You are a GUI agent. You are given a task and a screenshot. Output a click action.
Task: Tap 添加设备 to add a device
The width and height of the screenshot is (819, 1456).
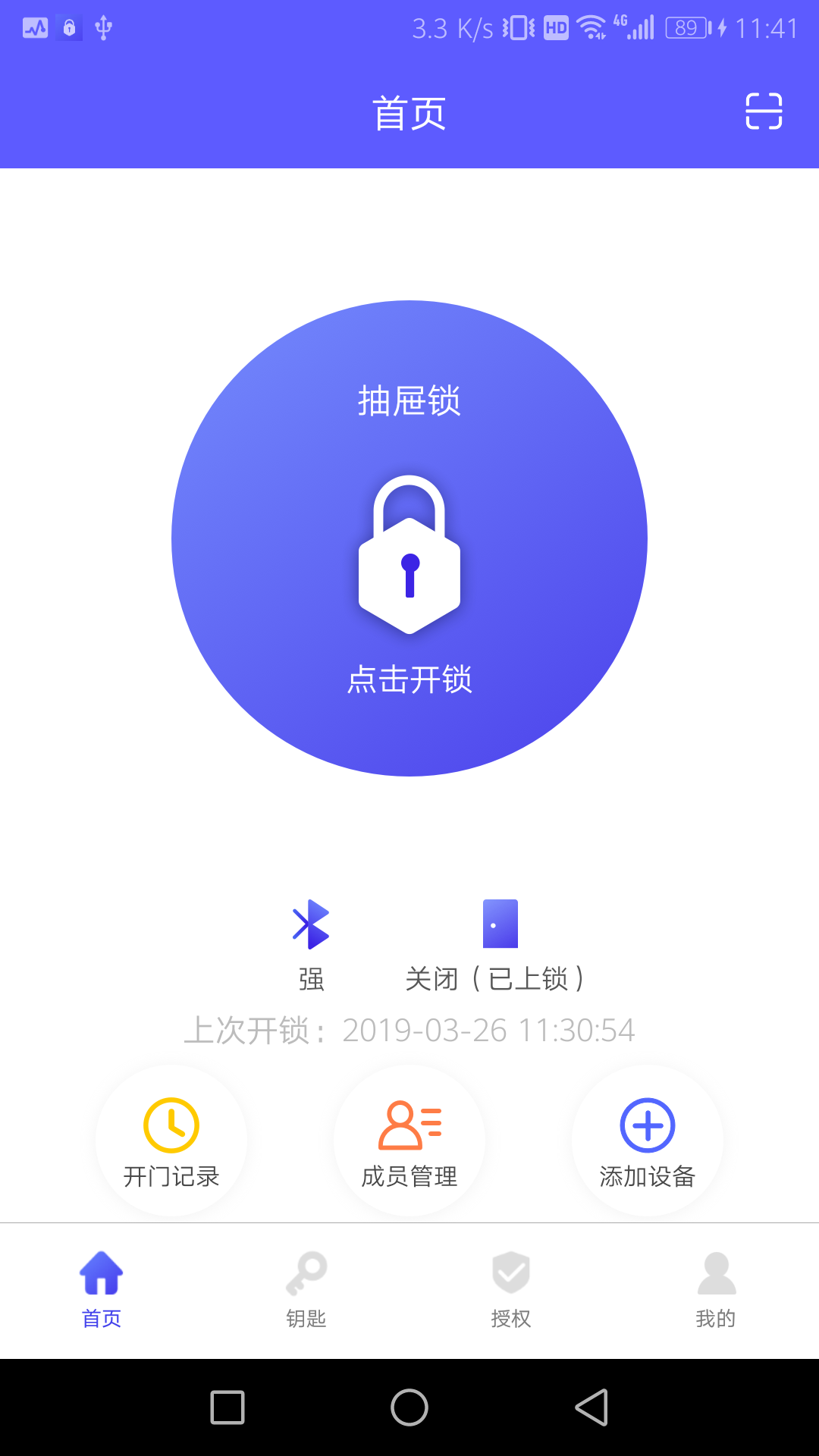click(648, 1141)
